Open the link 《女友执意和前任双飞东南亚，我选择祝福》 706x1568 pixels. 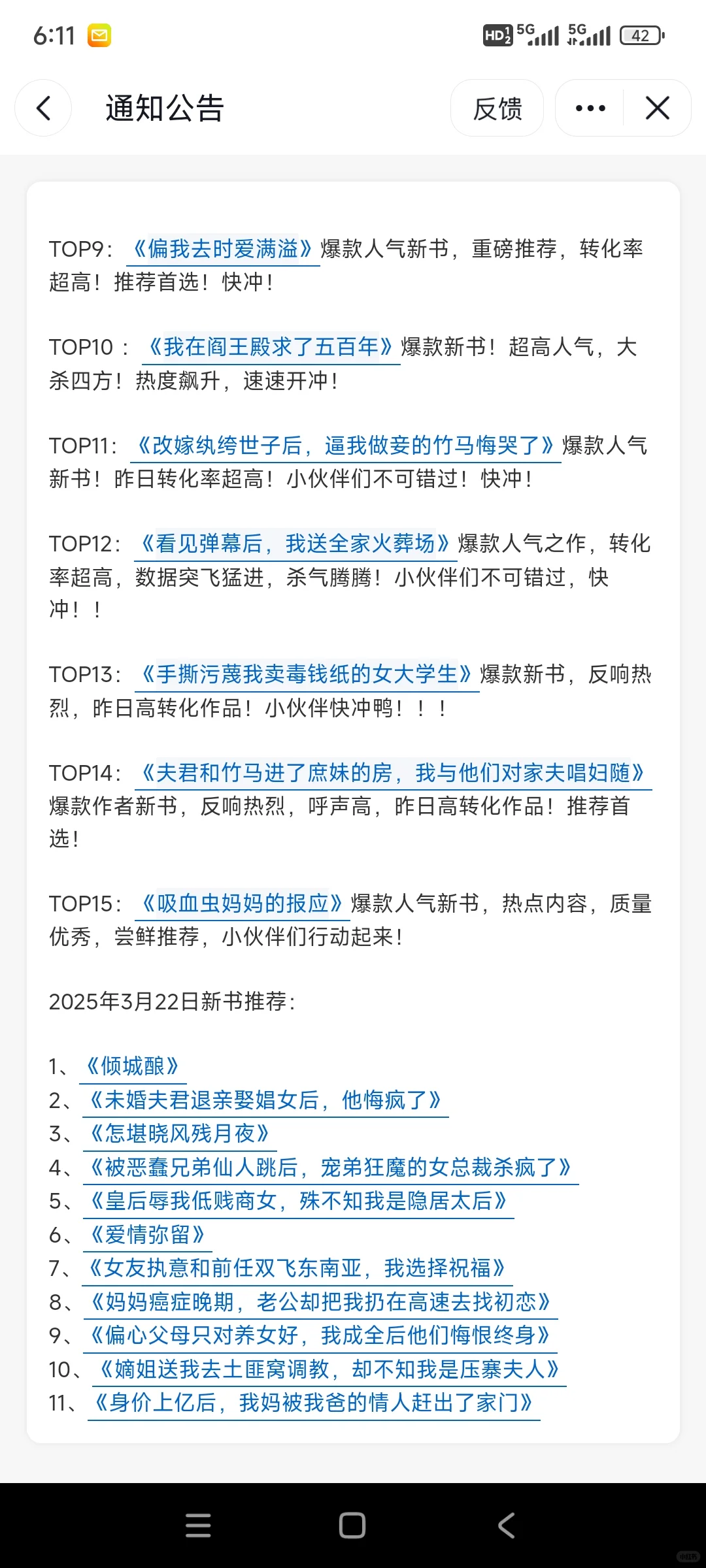point(297,1268)
